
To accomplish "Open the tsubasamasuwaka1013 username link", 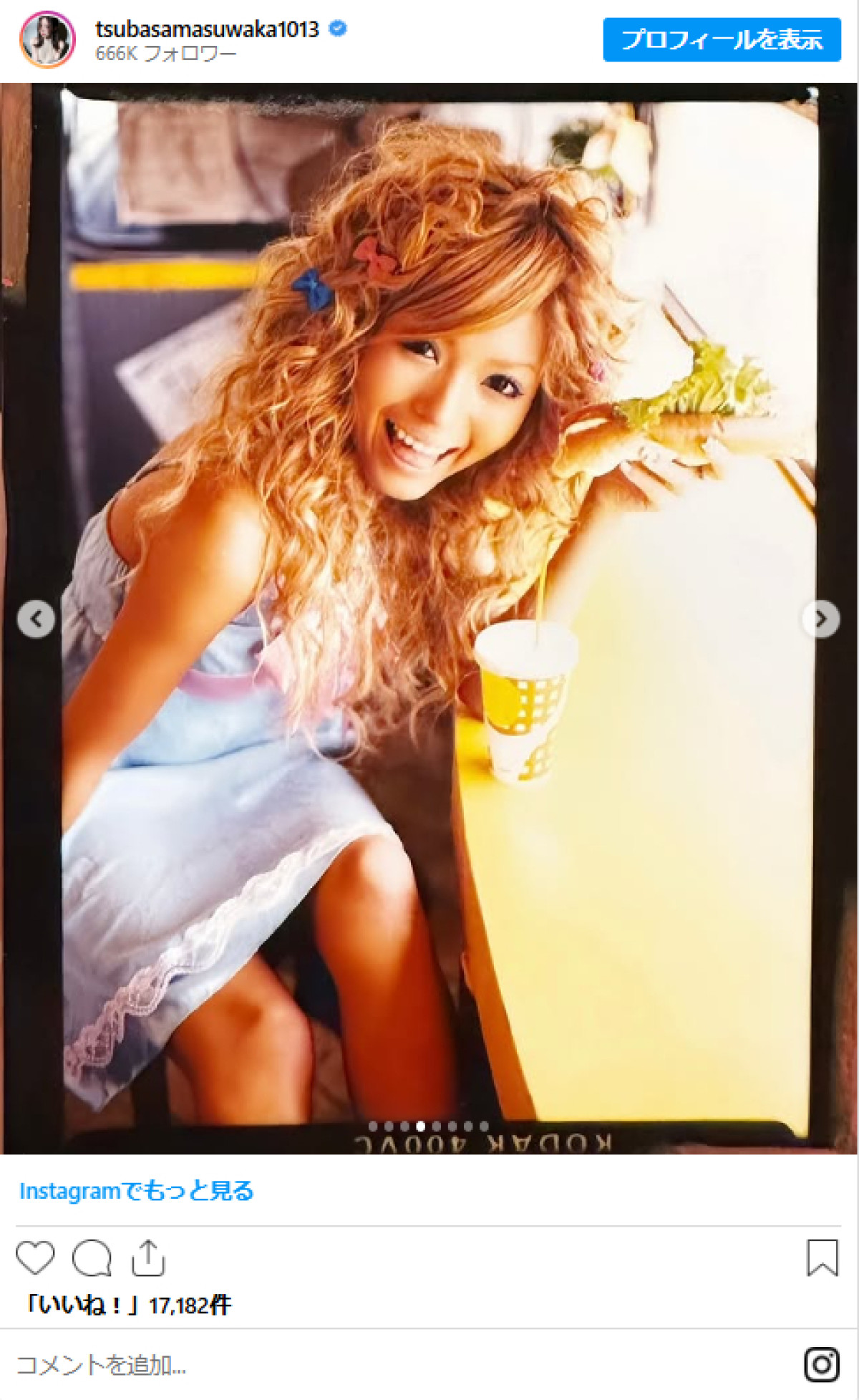I will [x=207, y=29].
